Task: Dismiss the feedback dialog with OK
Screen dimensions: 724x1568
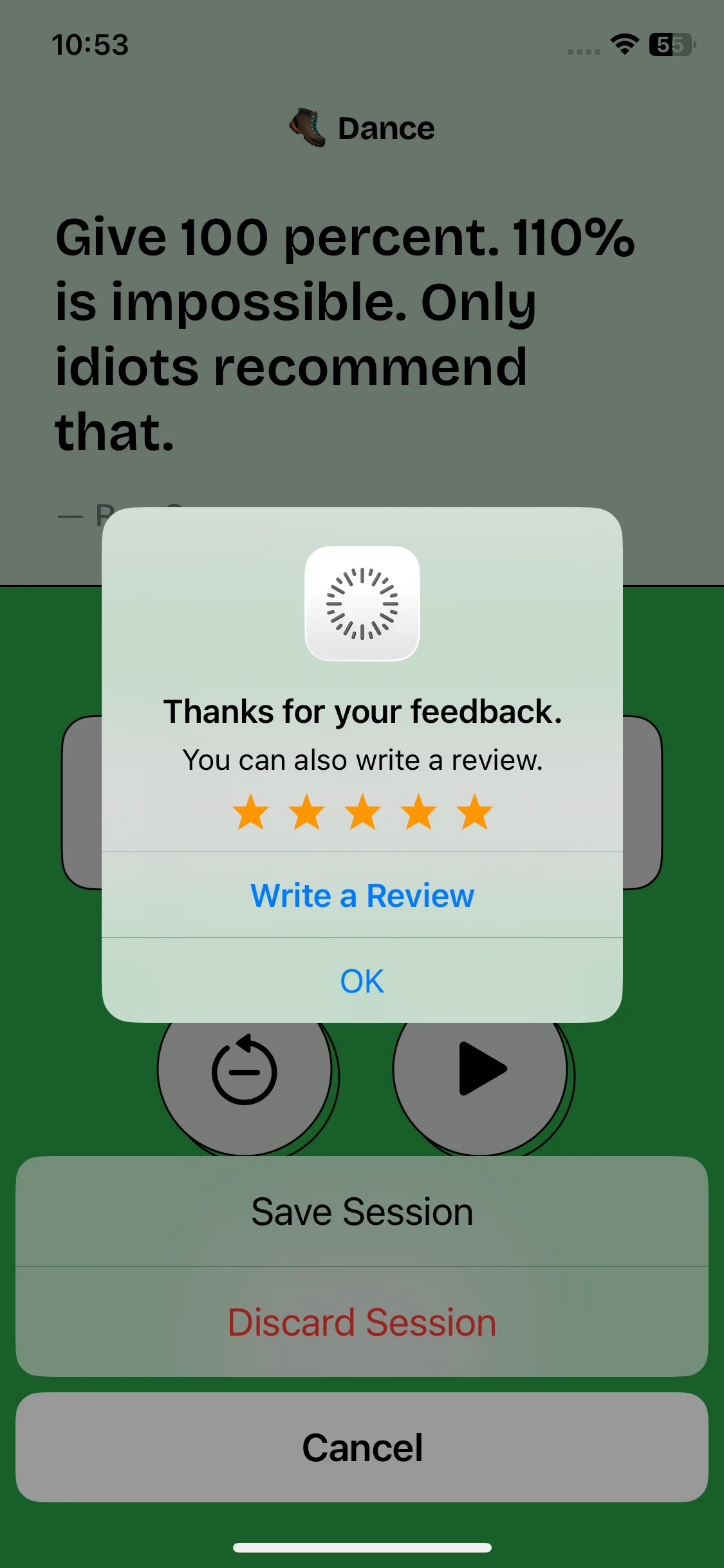Action: click(362, 981)
